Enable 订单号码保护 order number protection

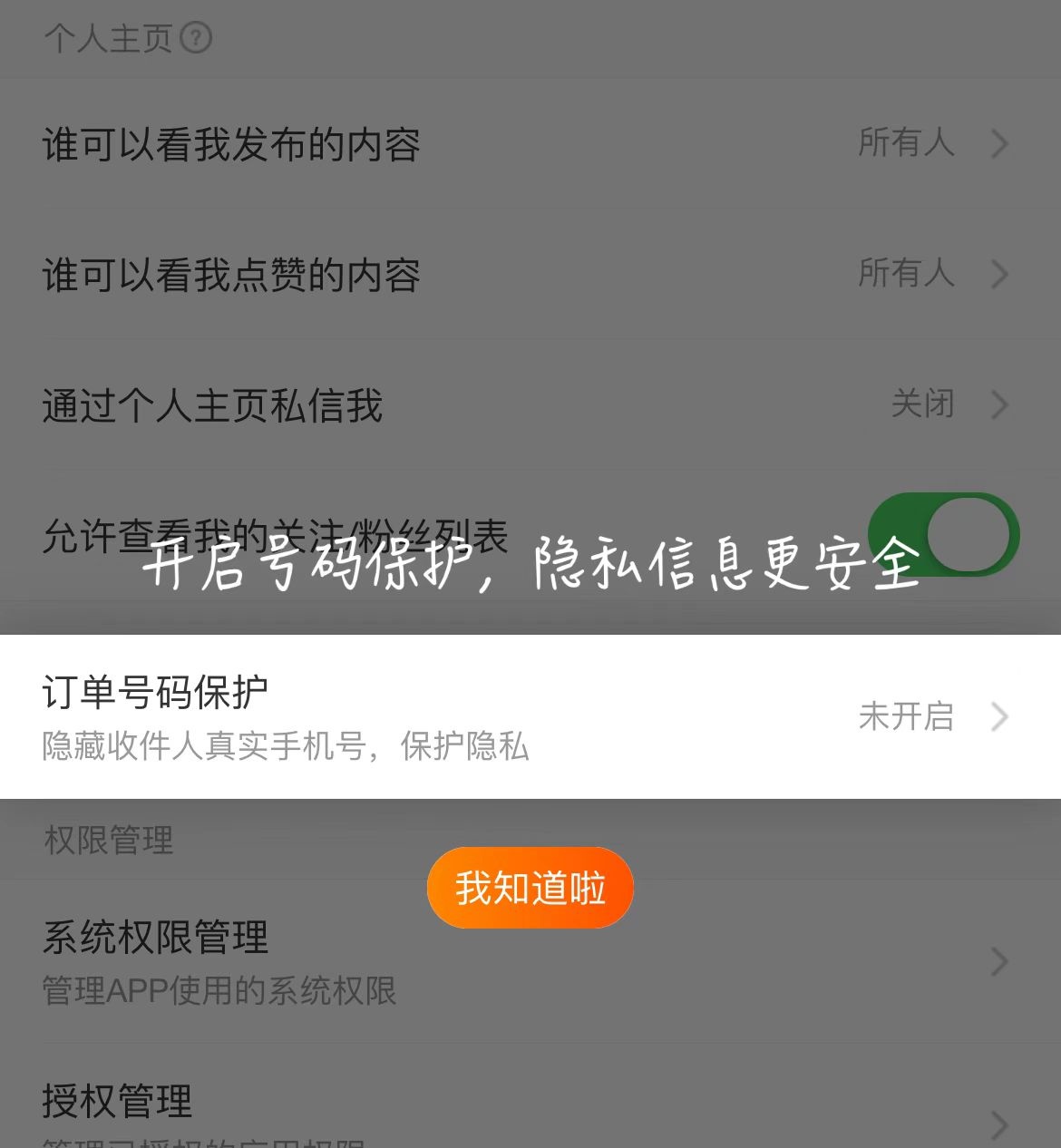click(530, 716)
